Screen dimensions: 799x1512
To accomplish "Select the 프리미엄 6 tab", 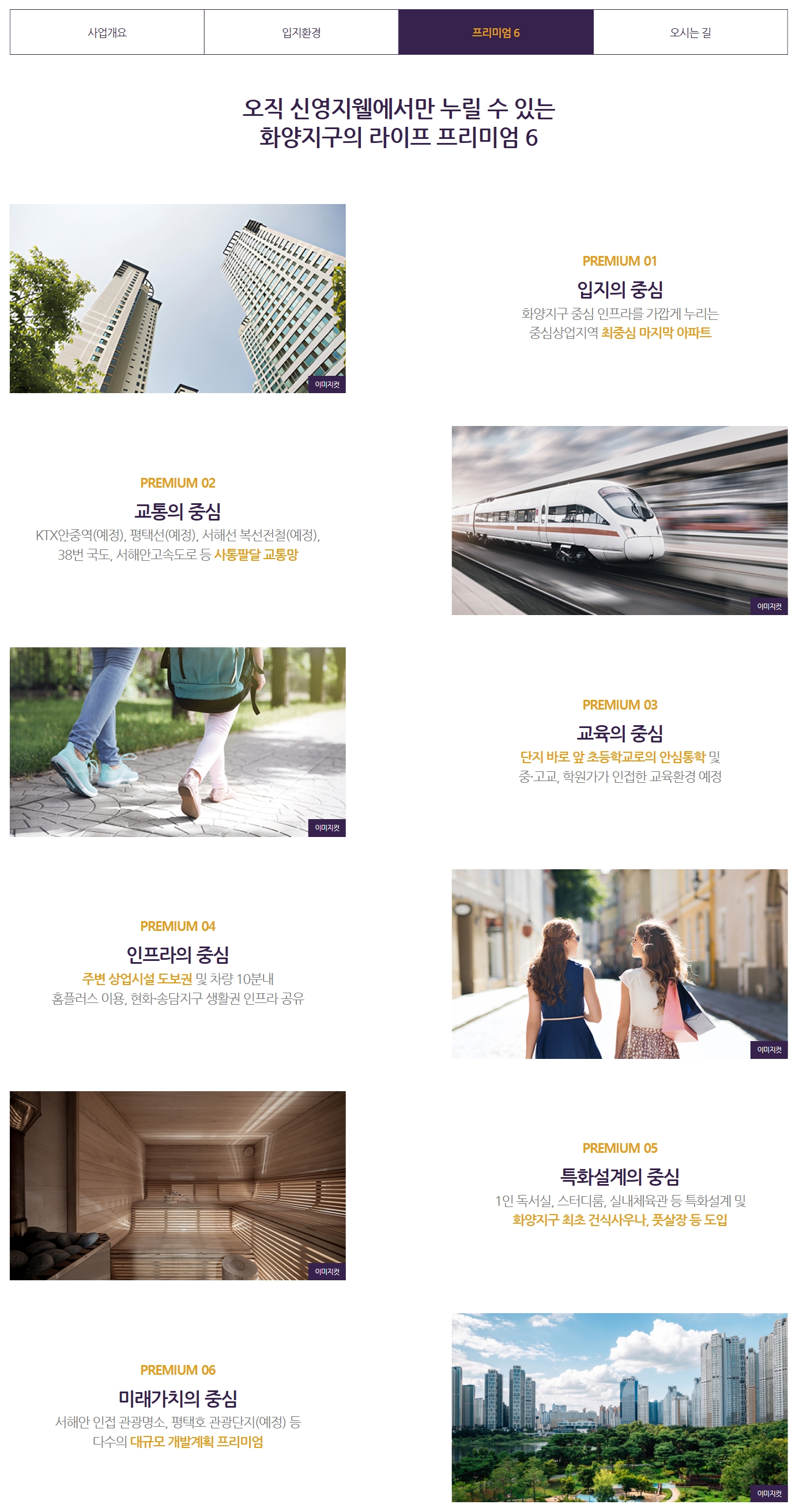I will click(x=496, y=32).
